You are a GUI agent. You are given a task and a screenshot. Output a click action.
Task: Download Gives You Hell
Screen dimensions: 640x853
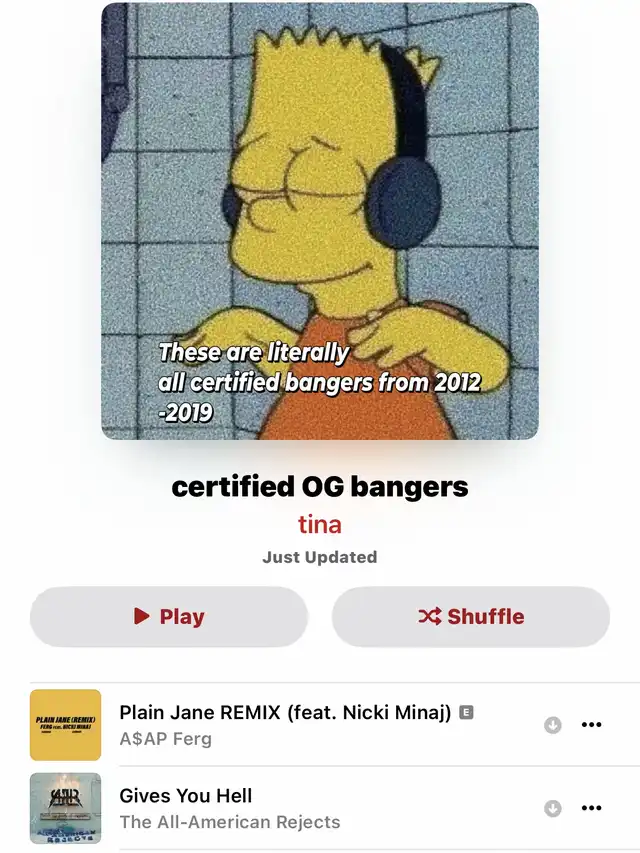click(x=552, y=808)
